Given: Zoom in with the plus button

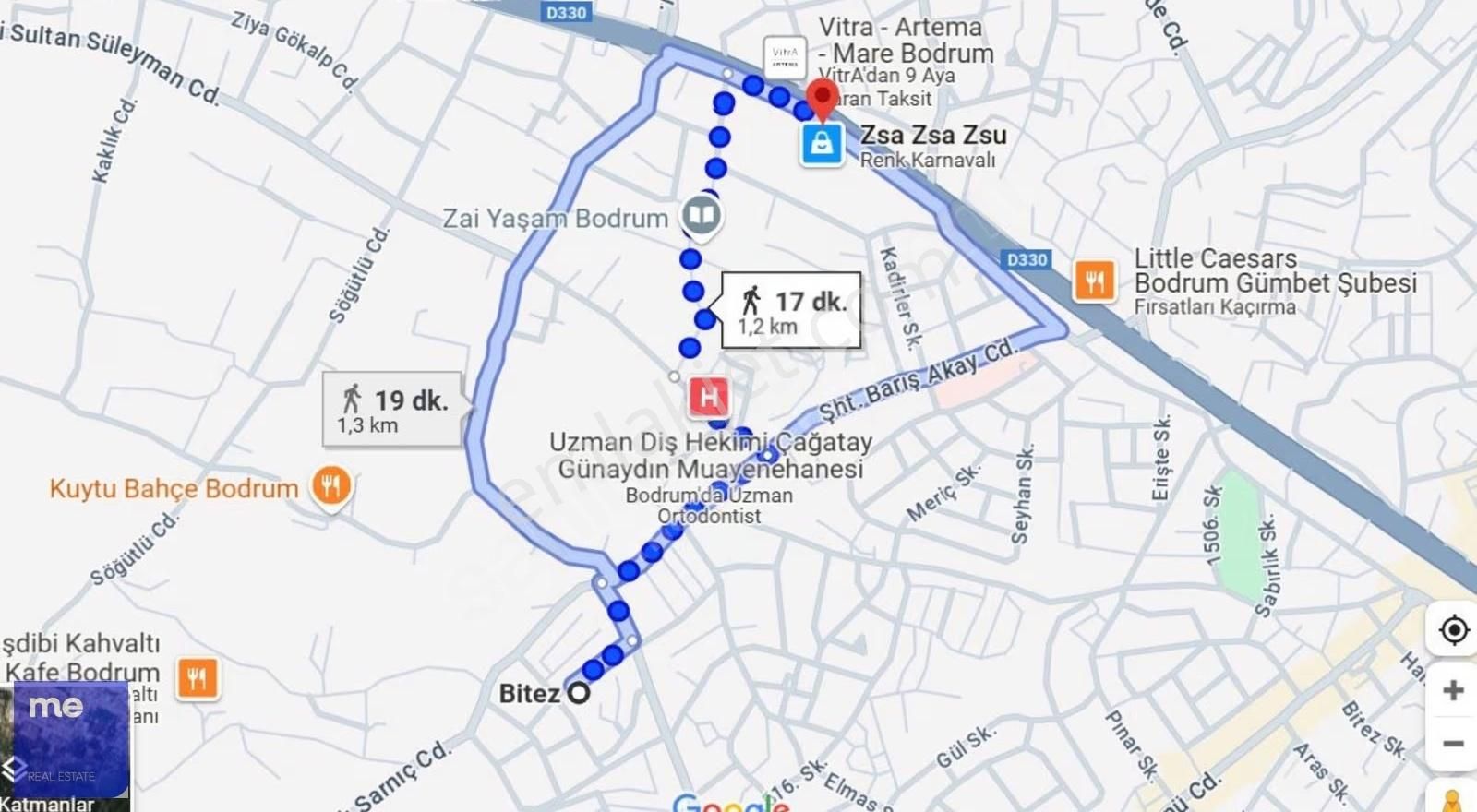Looking at the screenshot, I should click(1453, 690).
